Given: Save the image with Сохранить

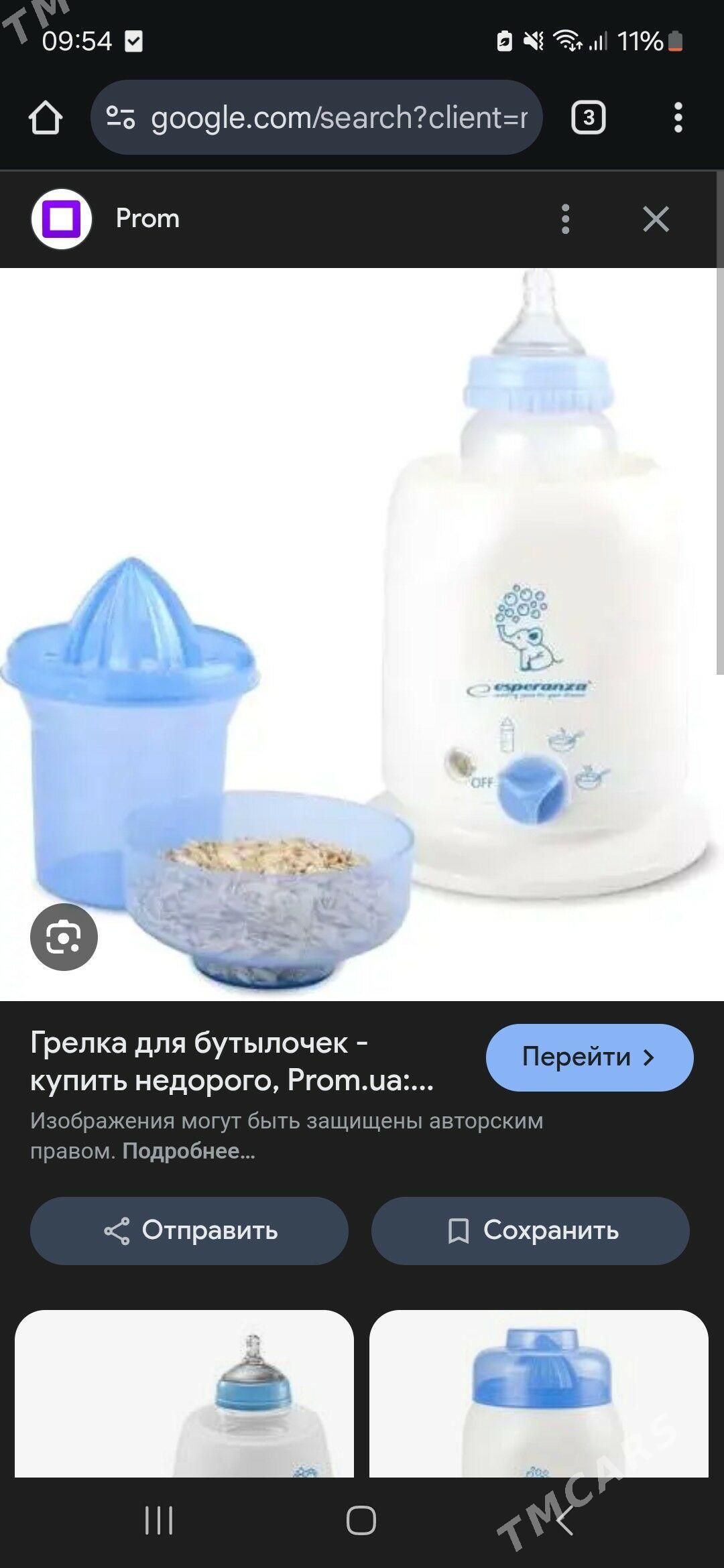Looking at the screenshot, I should (530, 1230).
